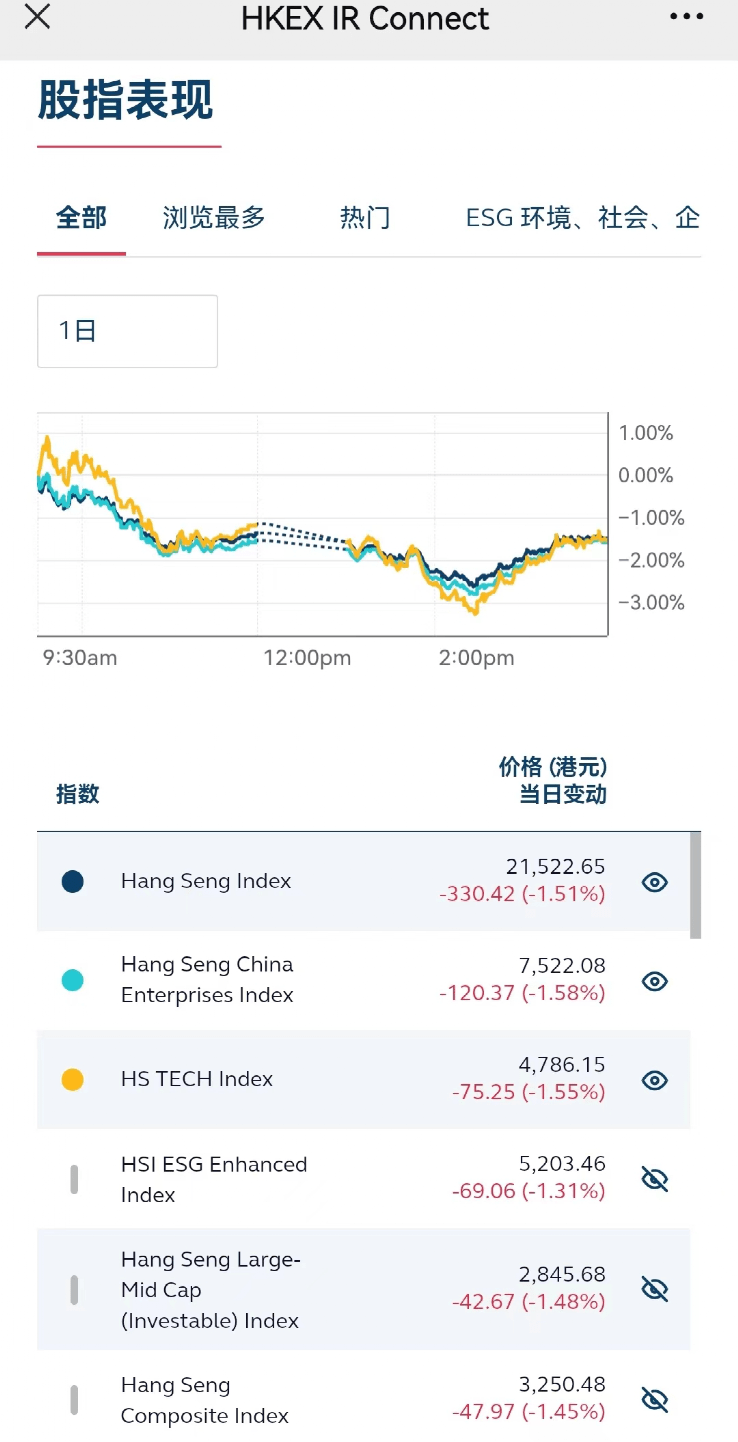Open the HS TECH Index row
Viewport: 738px width, 1442px height.
coord(363,1080)
